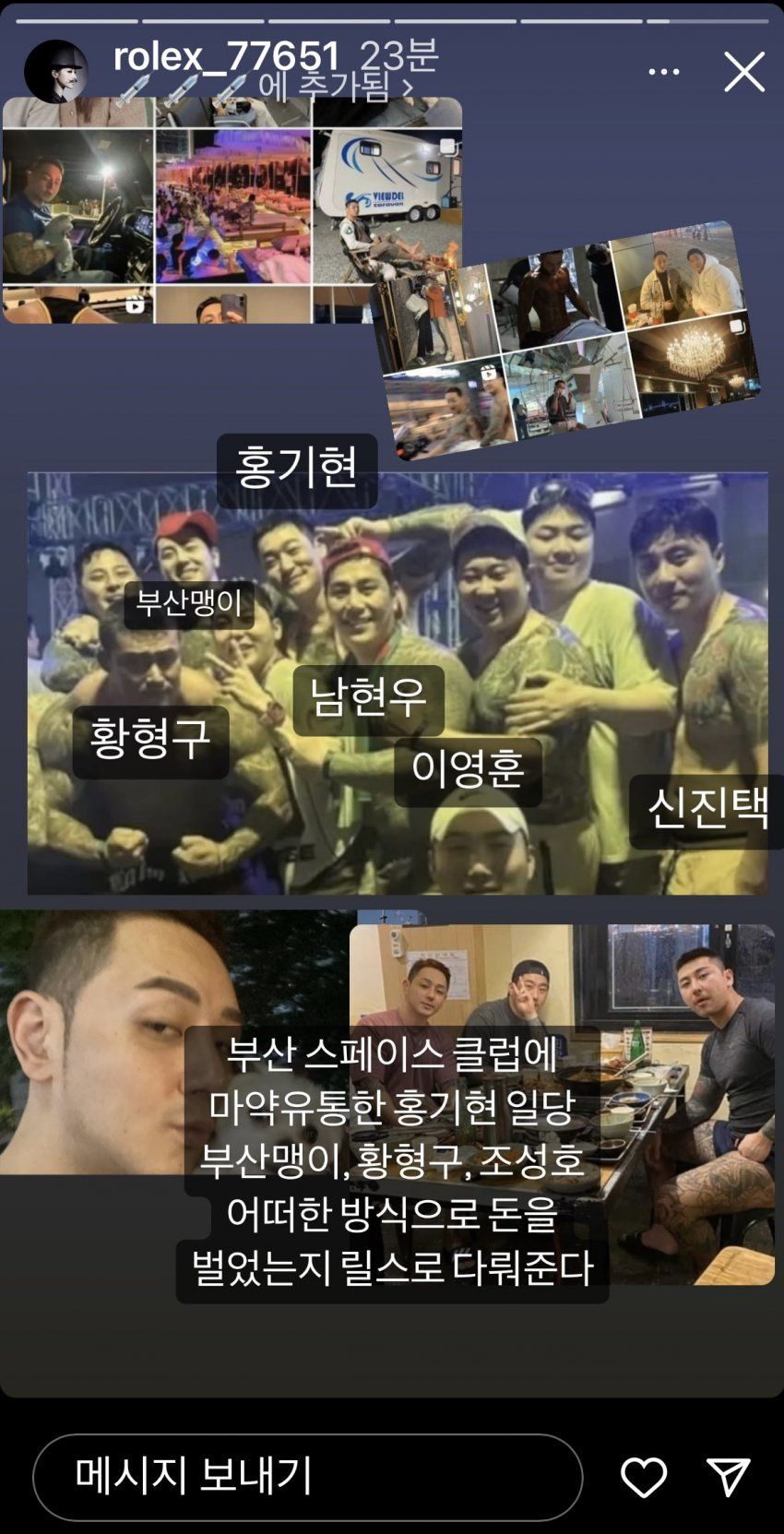The height and width of the screenshot is (1534, 784).
Task: Open rolex_77651's profile picture
Action: 55,72
